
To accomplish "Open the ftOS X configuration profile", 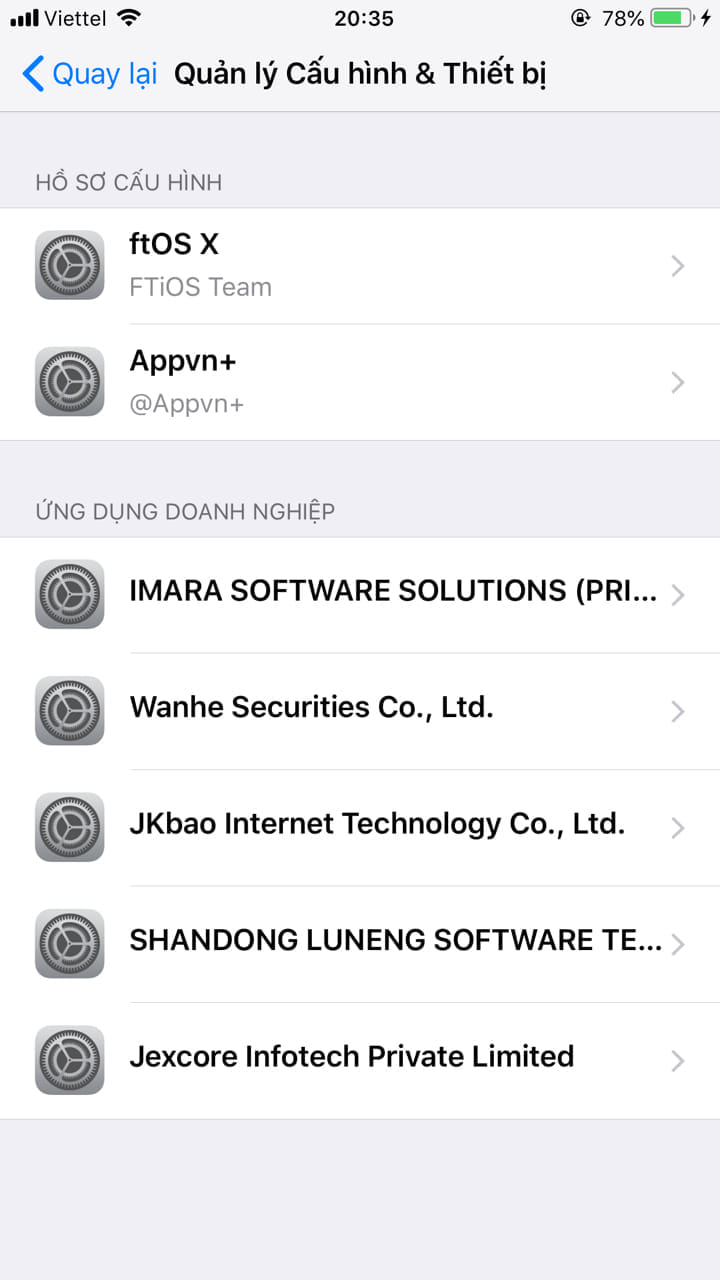I will 360,265.
